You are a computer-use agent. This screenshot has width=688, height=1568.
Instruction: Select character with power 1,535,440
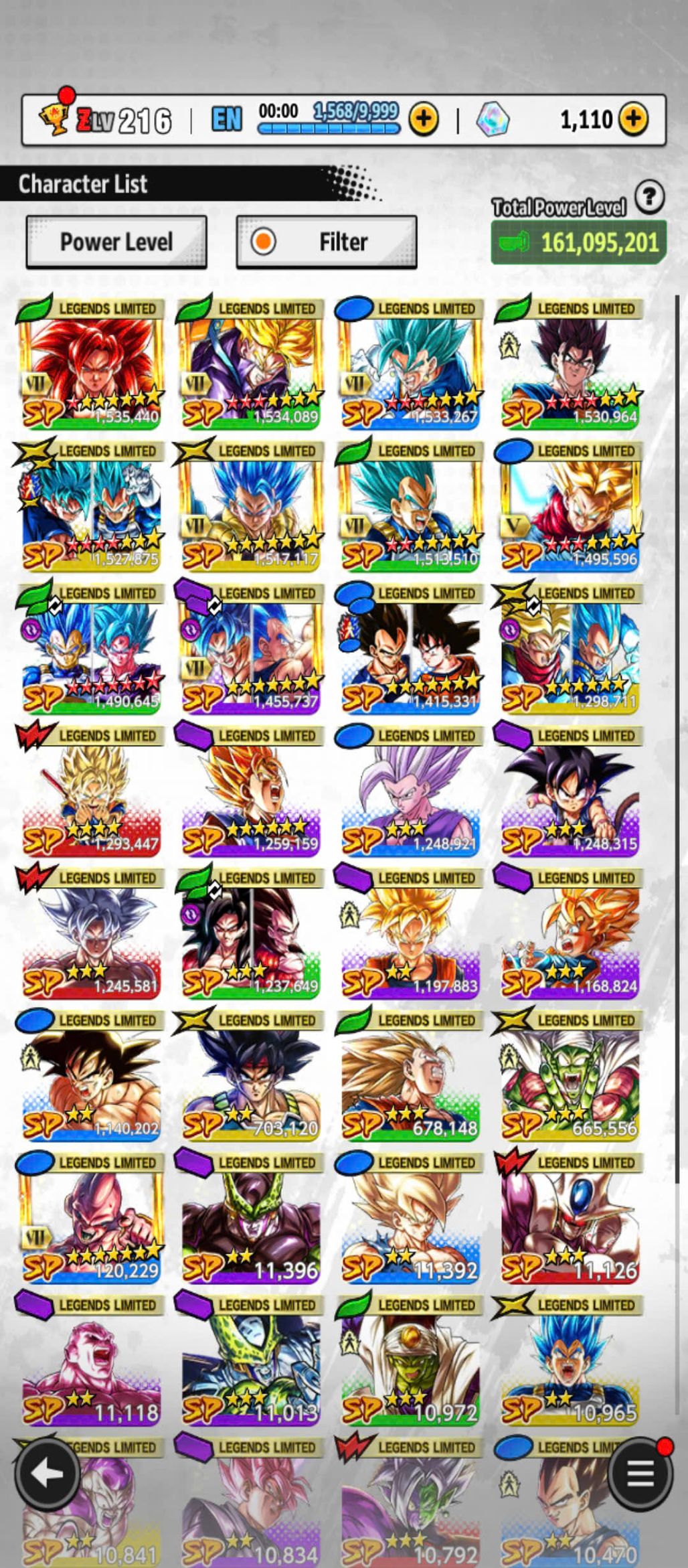pyautogui.click(x=90, y=365)
